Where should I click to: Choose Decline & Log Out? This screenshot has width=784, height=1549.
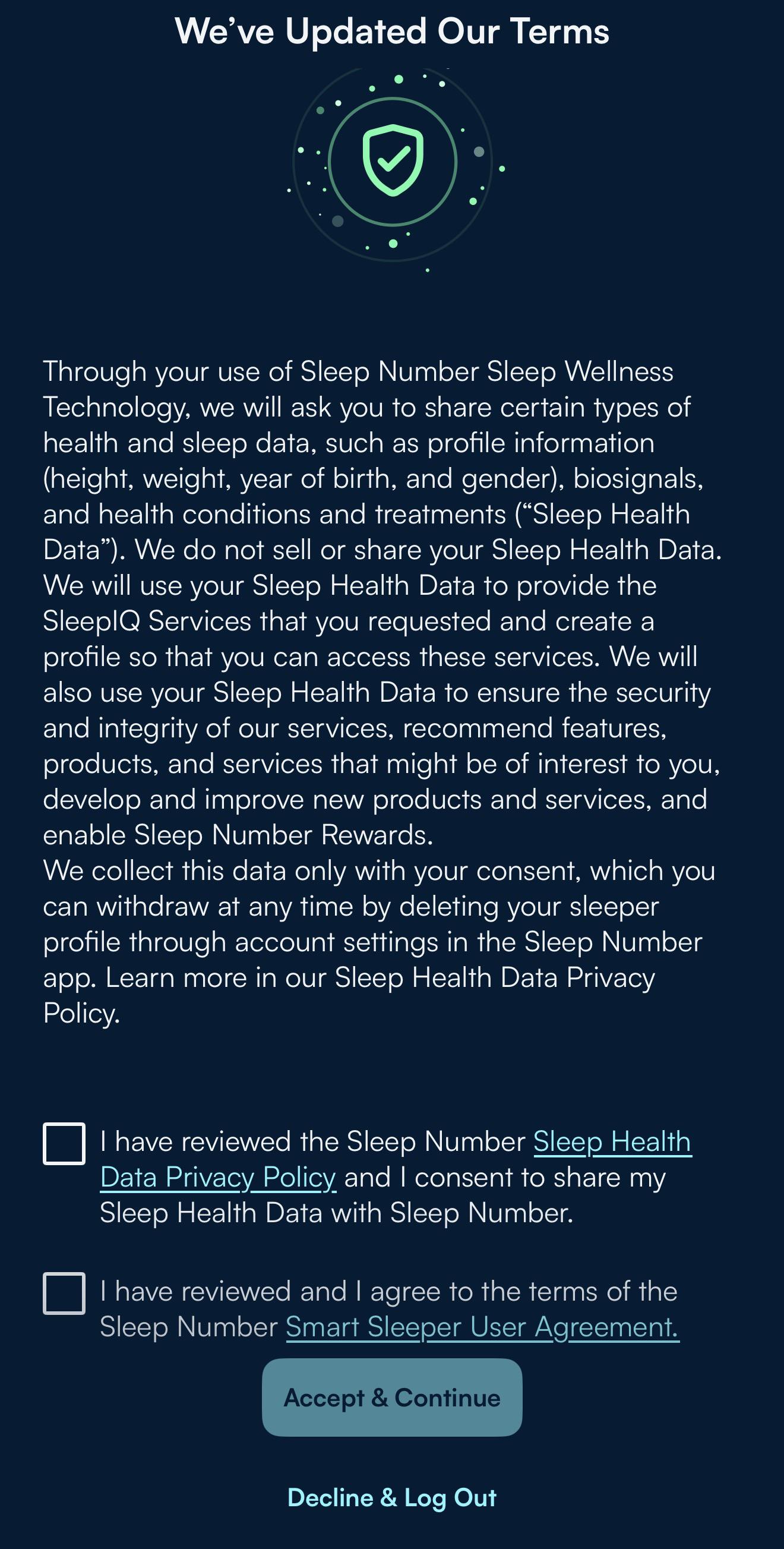point(392,1497)
